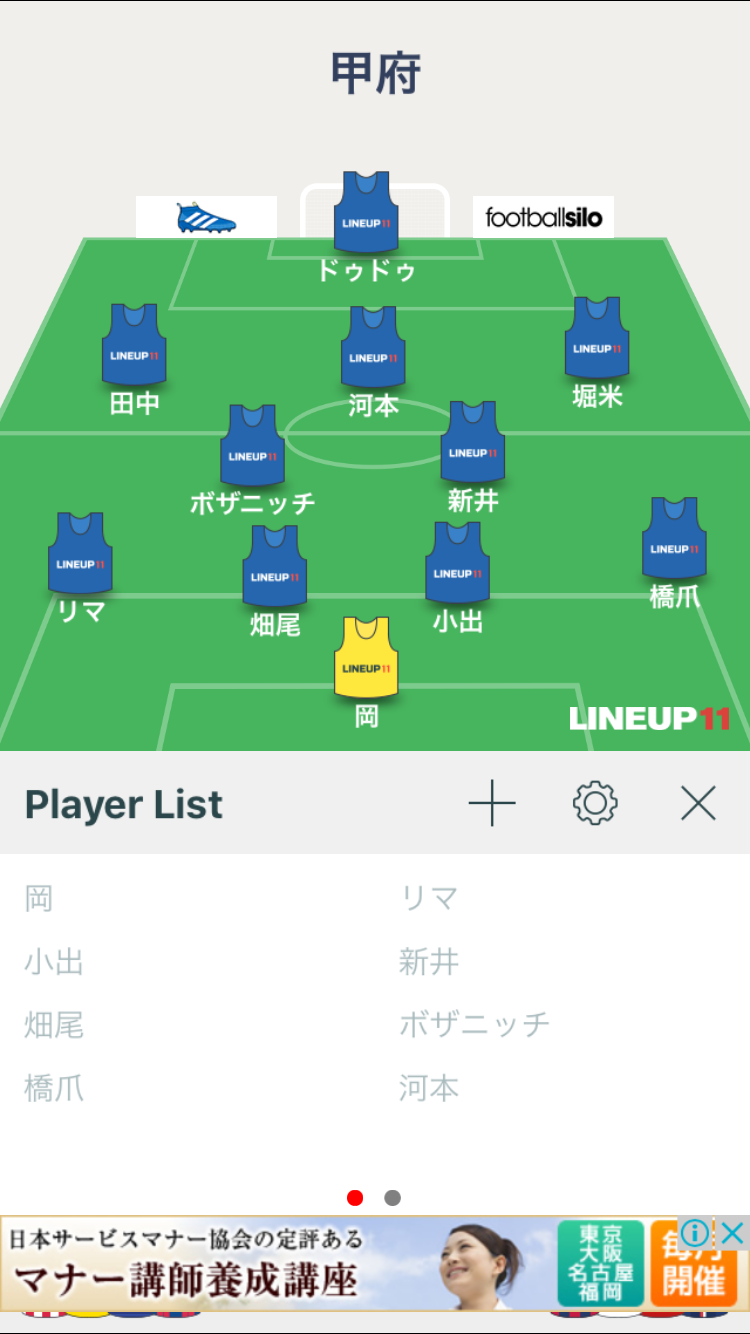The width and height of the screenshot is (750, 1334).
Task: Open the footballsilo banner
Action: click(543, 217)
